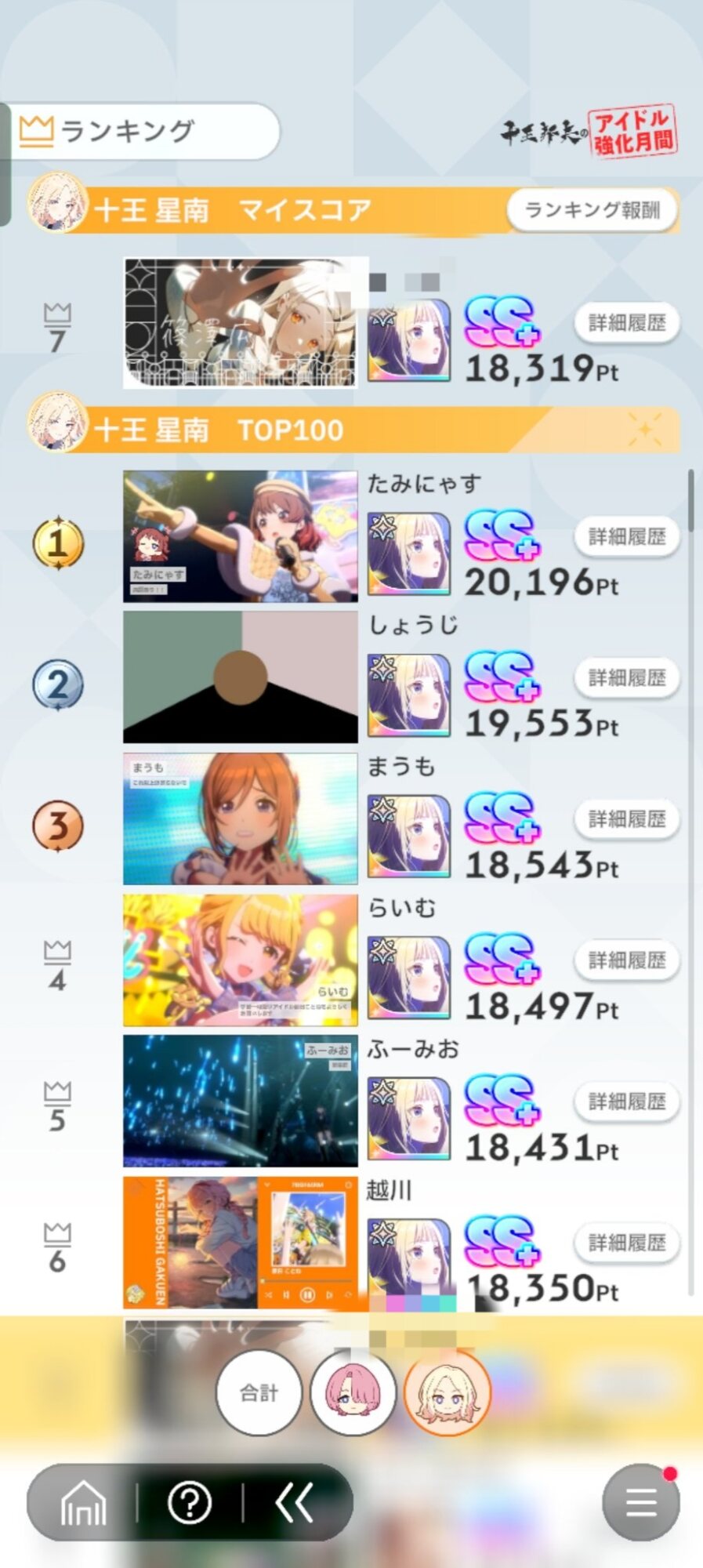This screenshot has width=703, height=1568.
Task: Go to the home screen
Action: pos(83,1502)
